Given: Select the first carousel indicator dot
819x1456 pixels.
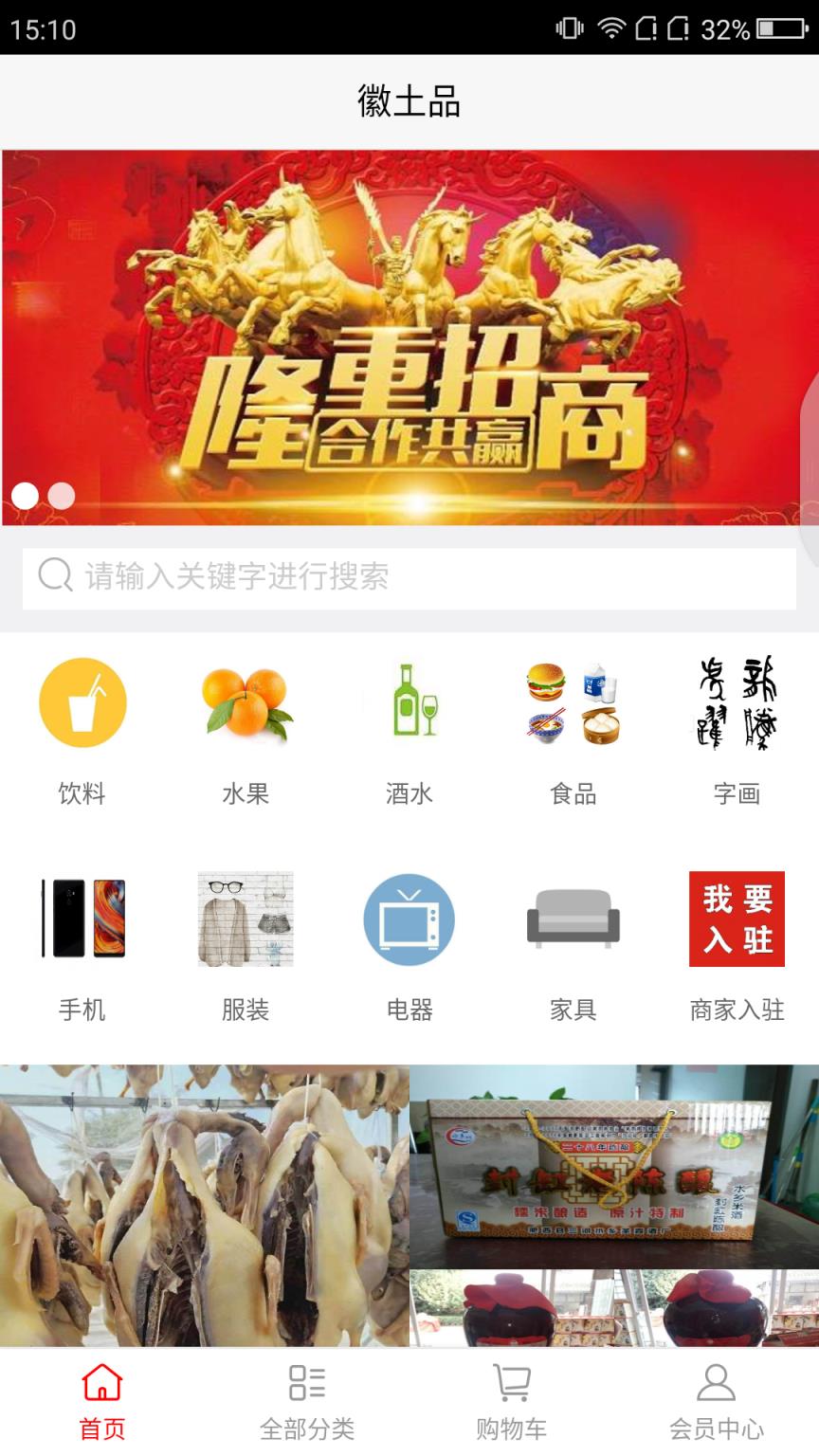Looking at the screenshot, I should click(x=26, y=495).
